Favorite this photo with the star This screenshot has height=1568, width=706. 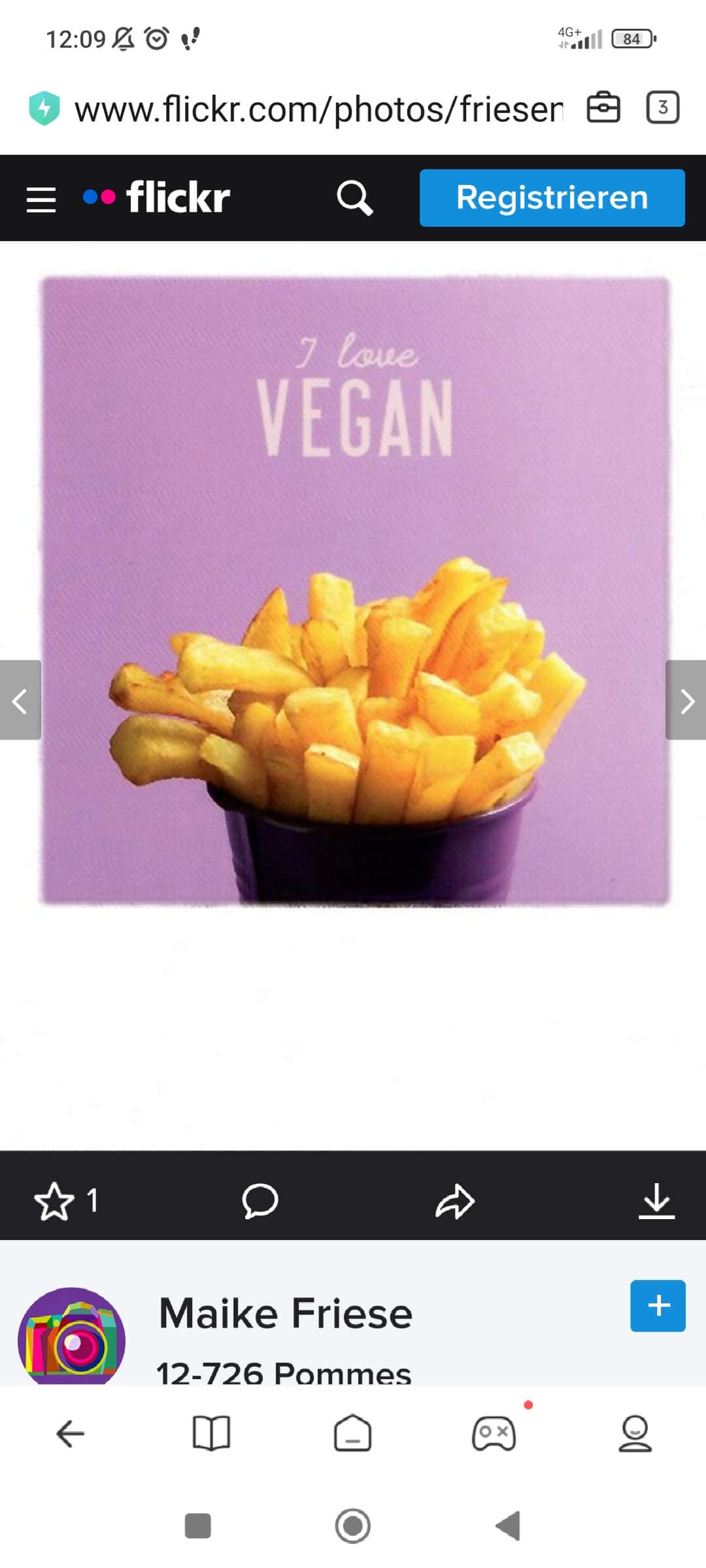point(54,1201)
